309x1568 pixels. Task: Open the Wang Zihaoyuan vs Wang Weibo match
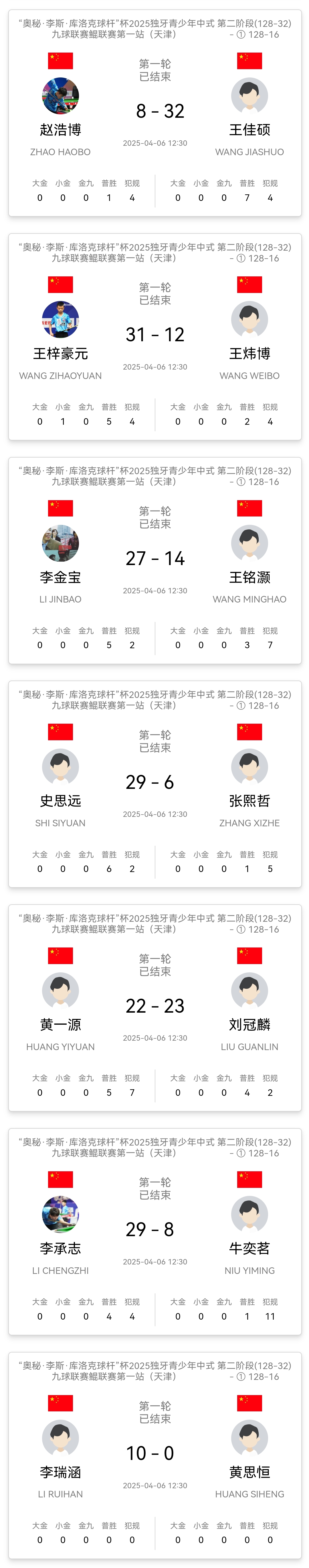tap(155, 335)
